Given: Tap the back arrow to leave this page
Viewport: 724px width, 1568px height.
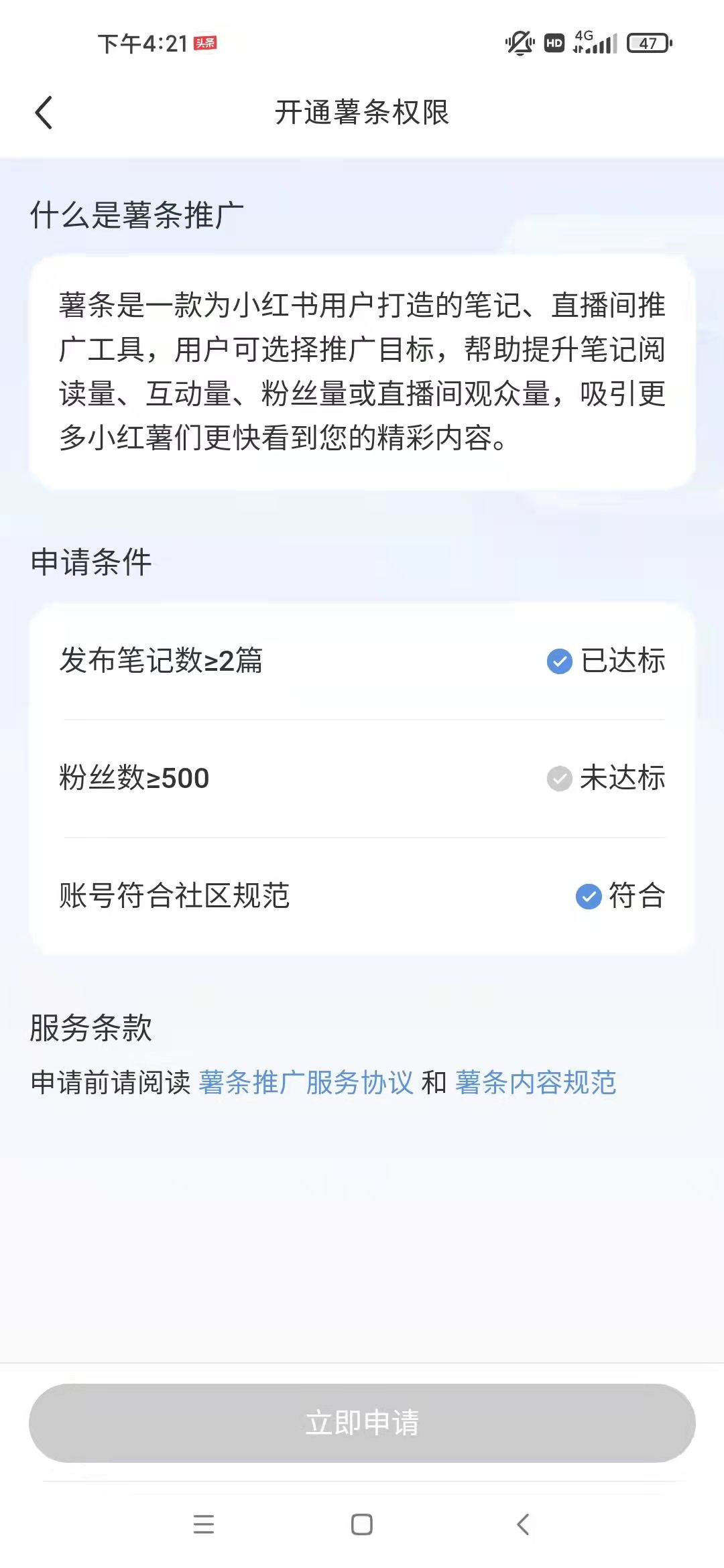Looking at the screenshot, I should tap(44, 113).
